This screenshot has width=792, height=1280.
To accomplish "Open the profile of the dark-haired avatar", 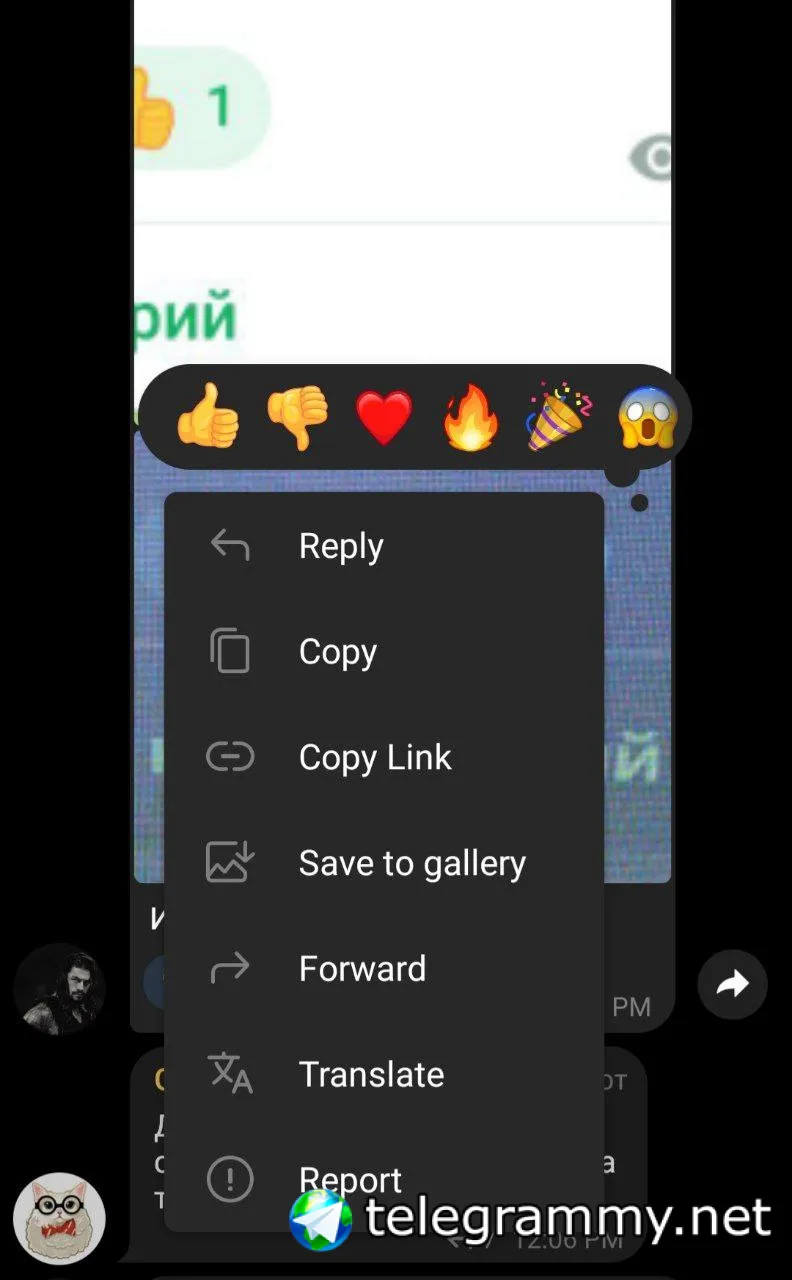I will (60, 988).
